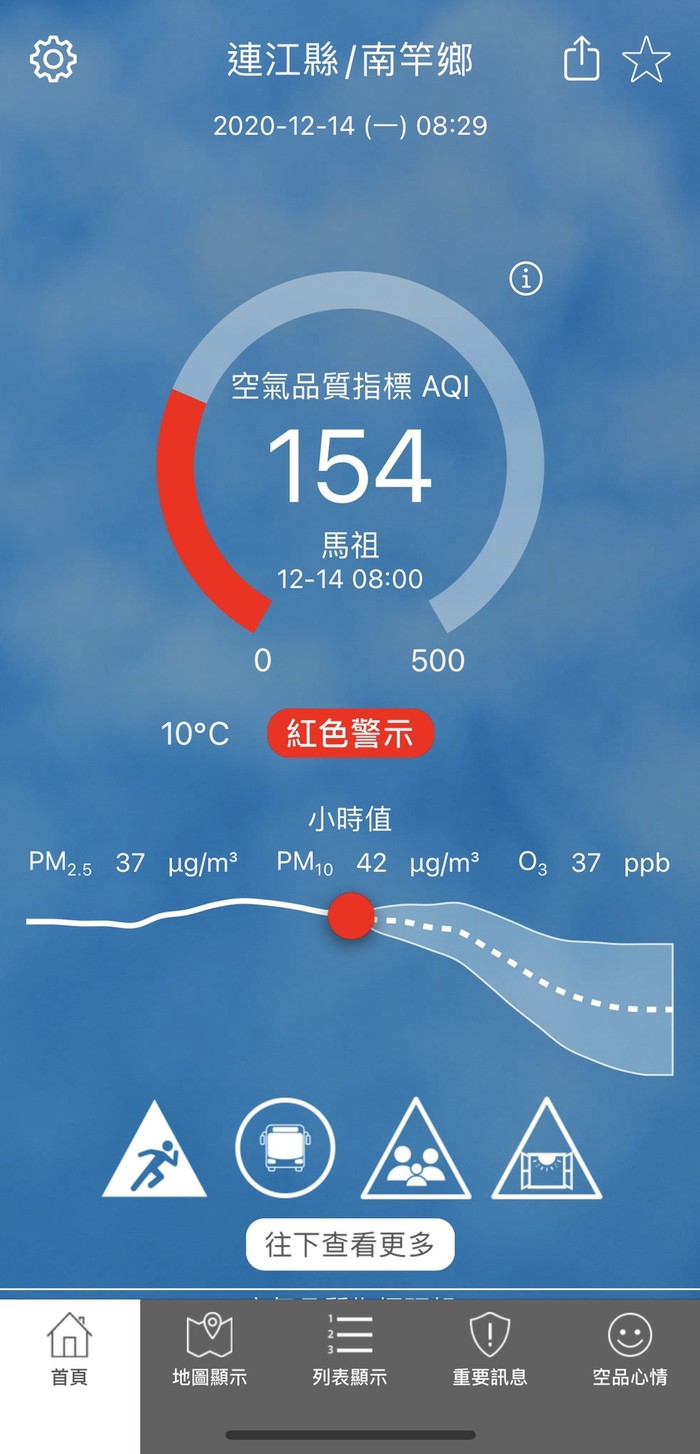Screen dimensions: 700x1454
Task: Open the 空品心情 tab
Action: tap(630, 1350)
